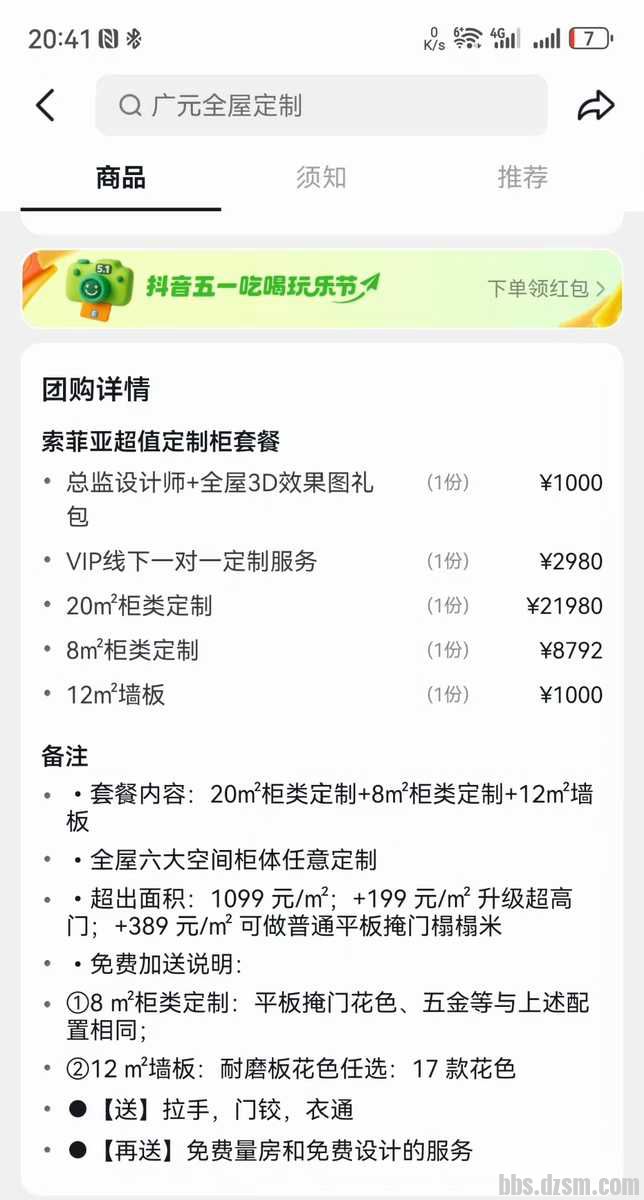
Task: Select the 商品 tab
Action: coord(121,178)
